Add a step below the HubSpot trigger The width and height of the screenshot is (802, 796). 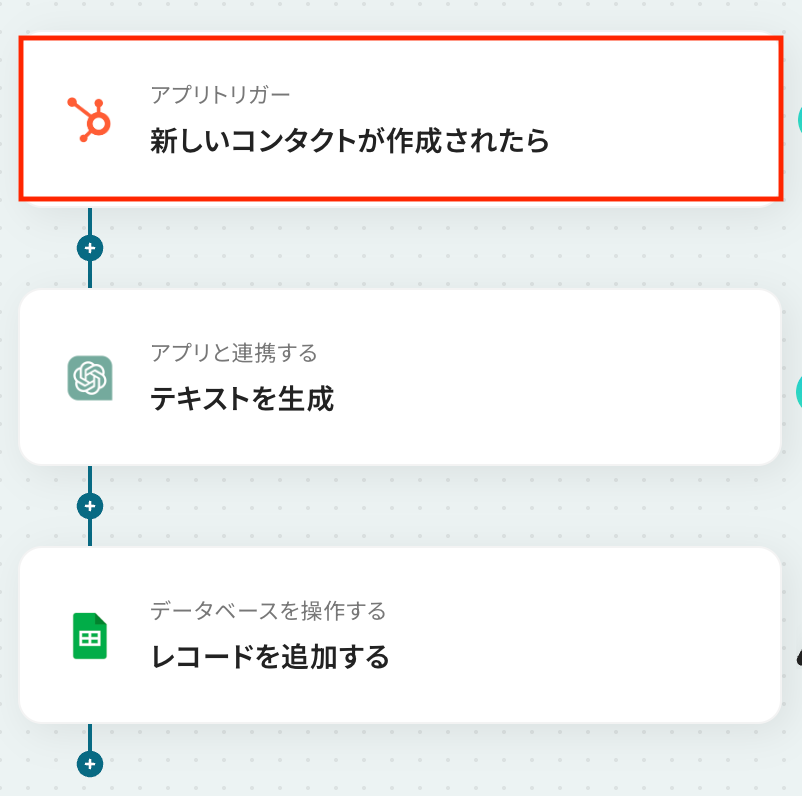[x=90, y=247]
